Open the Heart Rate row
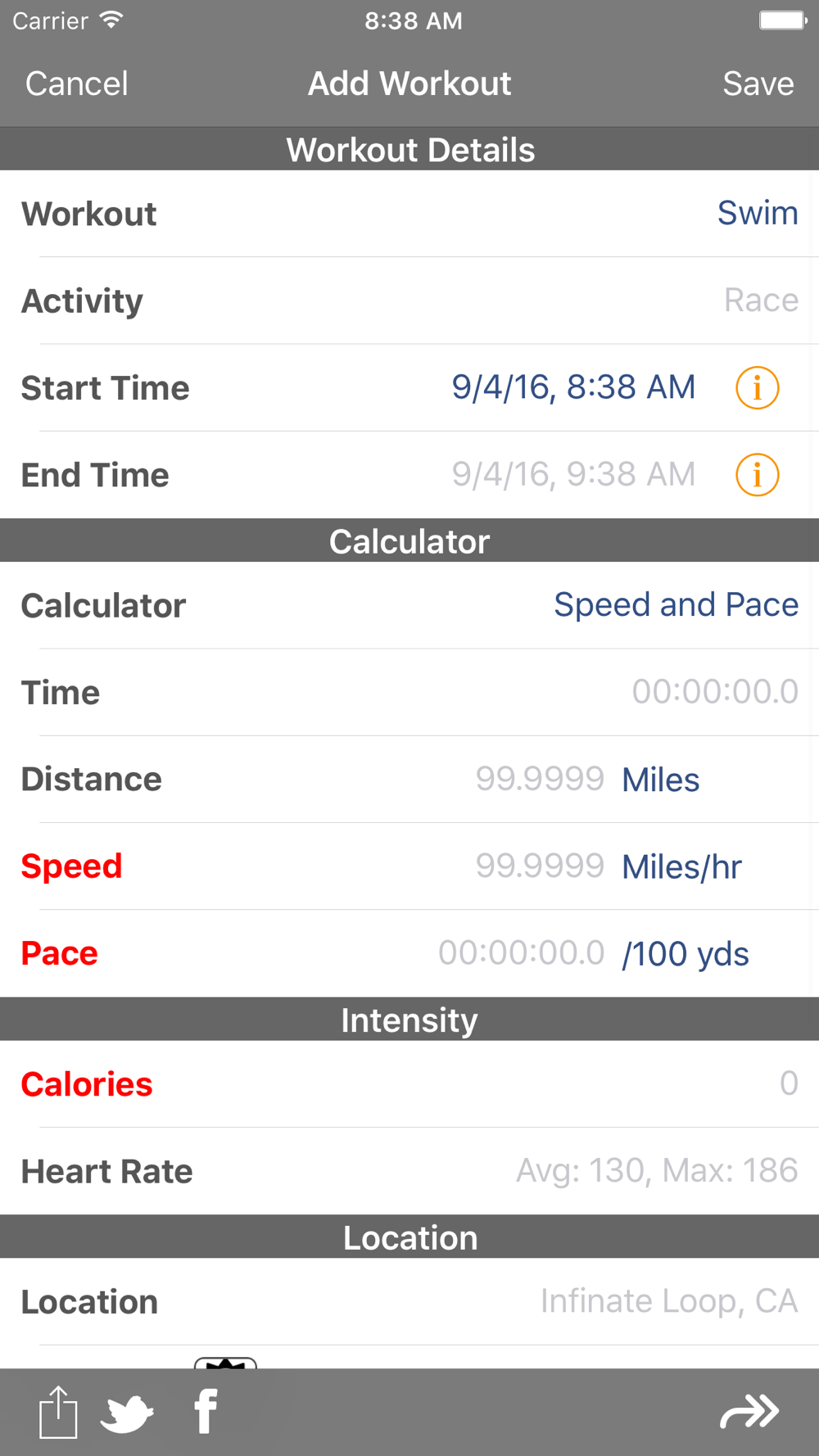This screenshot has width=819, height=1456. tap(409, 1171)
